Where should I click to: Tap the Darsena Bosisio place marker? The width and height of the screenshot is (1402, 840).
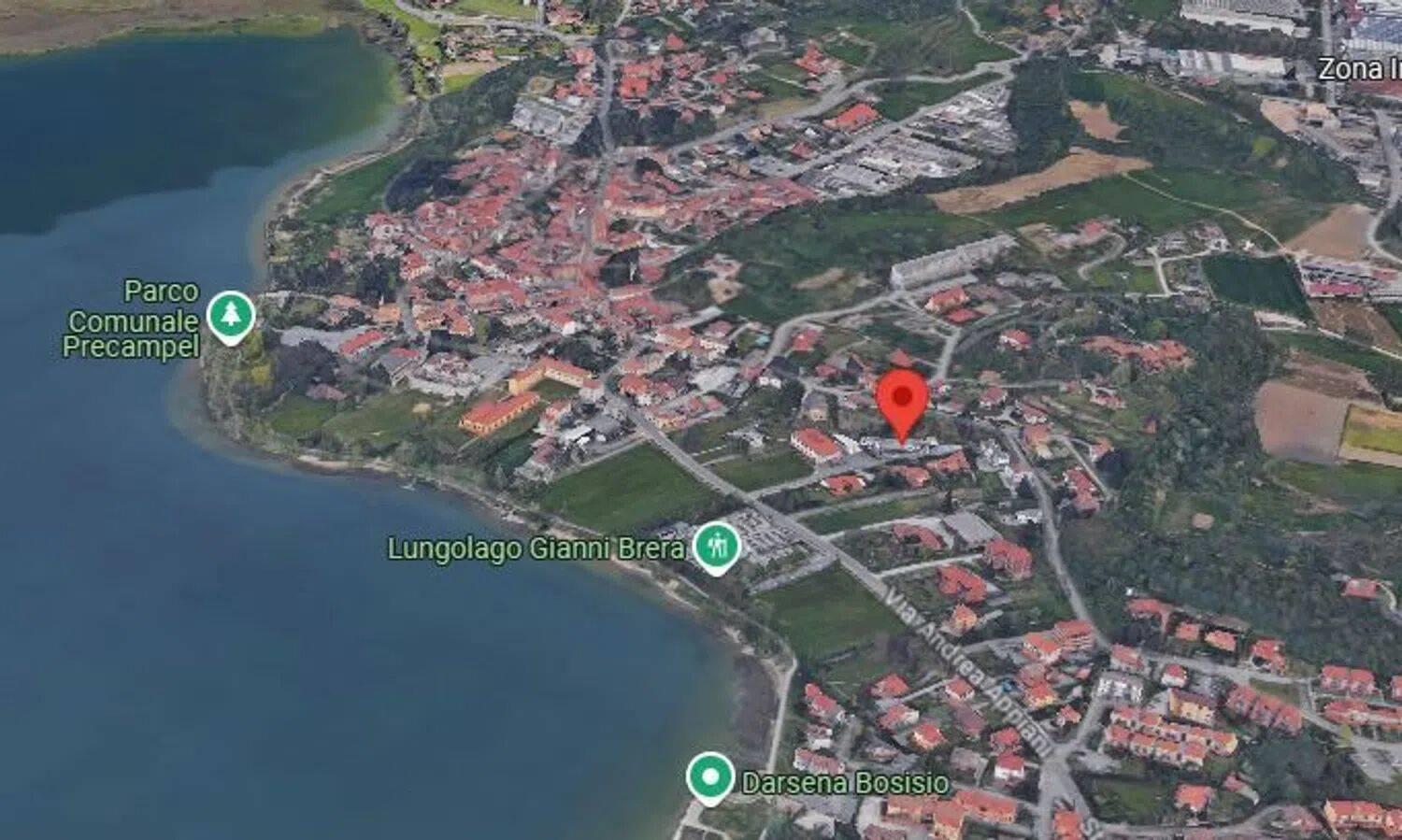[x=710, y=776]
